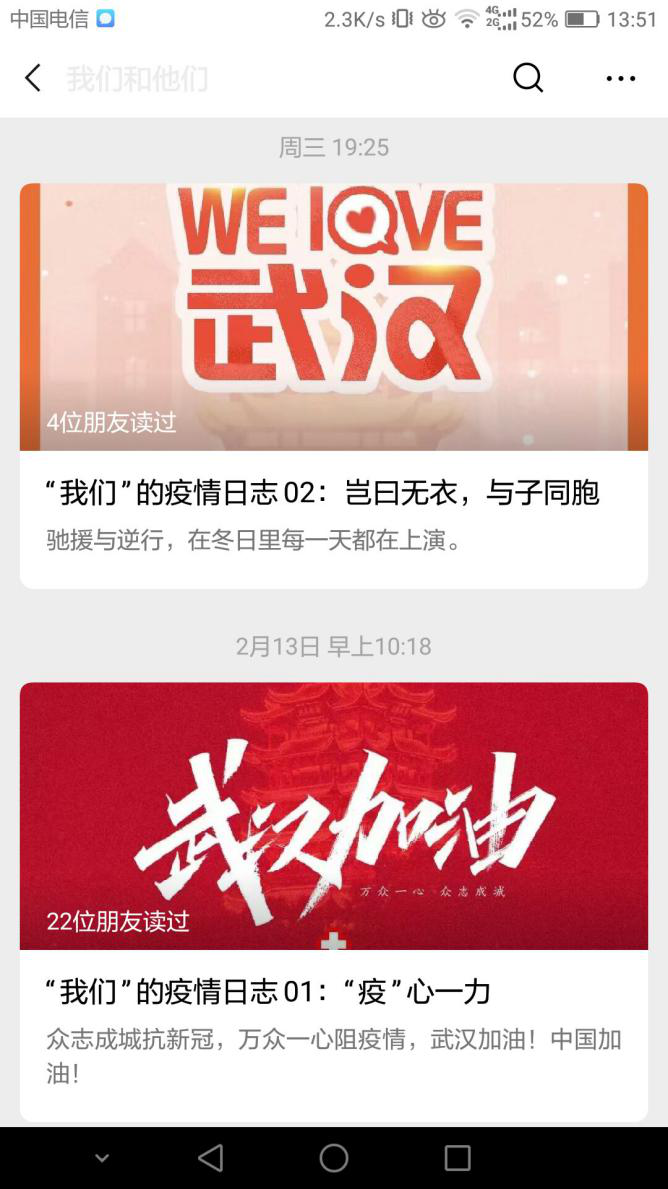
Task: Open search in this account's articles
Action: [x=528, y=78]
